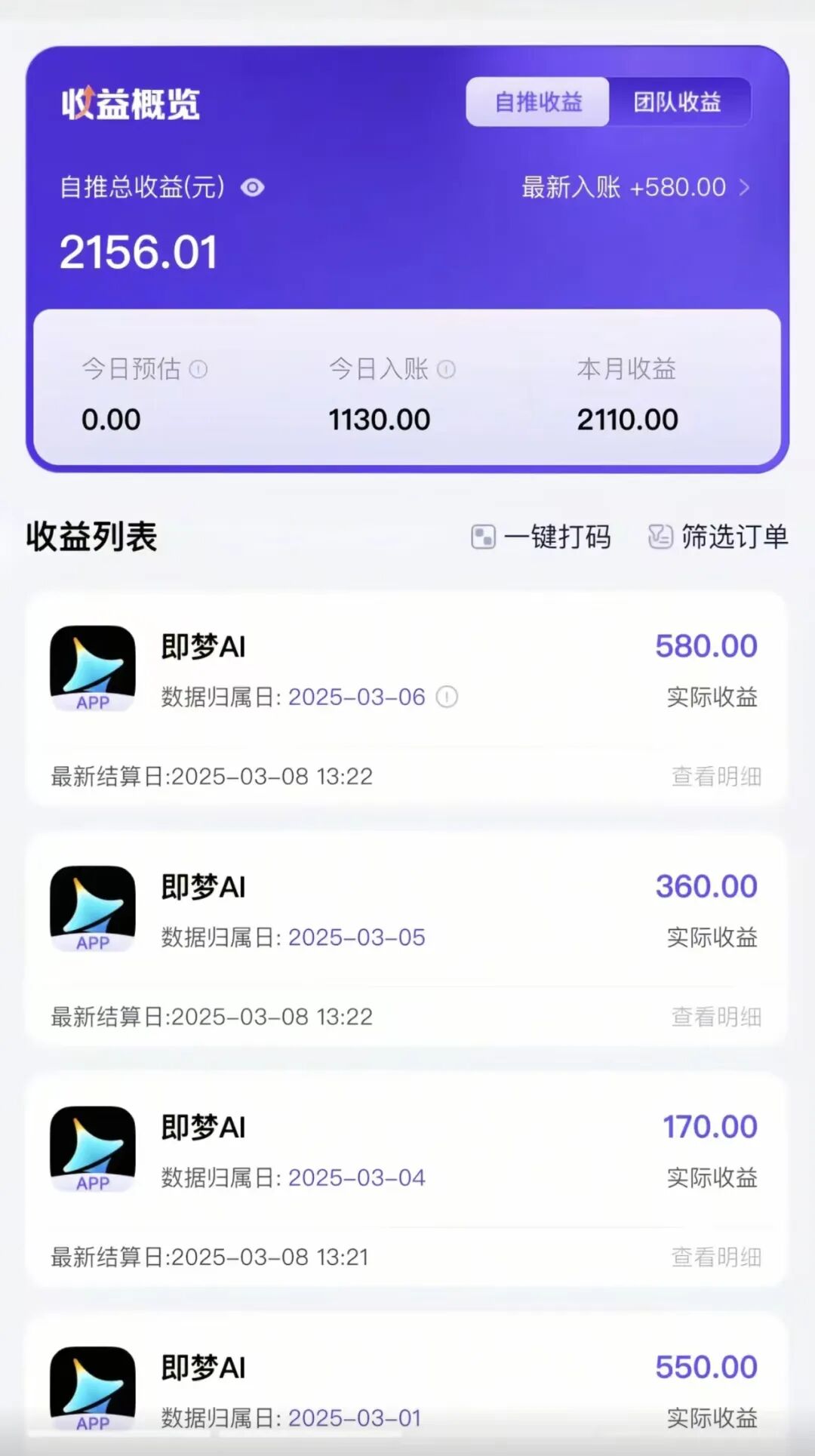Open the 筛选订单 filter
Image resolution: width=815 pixels, height=1456 pixels.
point(718,537)
